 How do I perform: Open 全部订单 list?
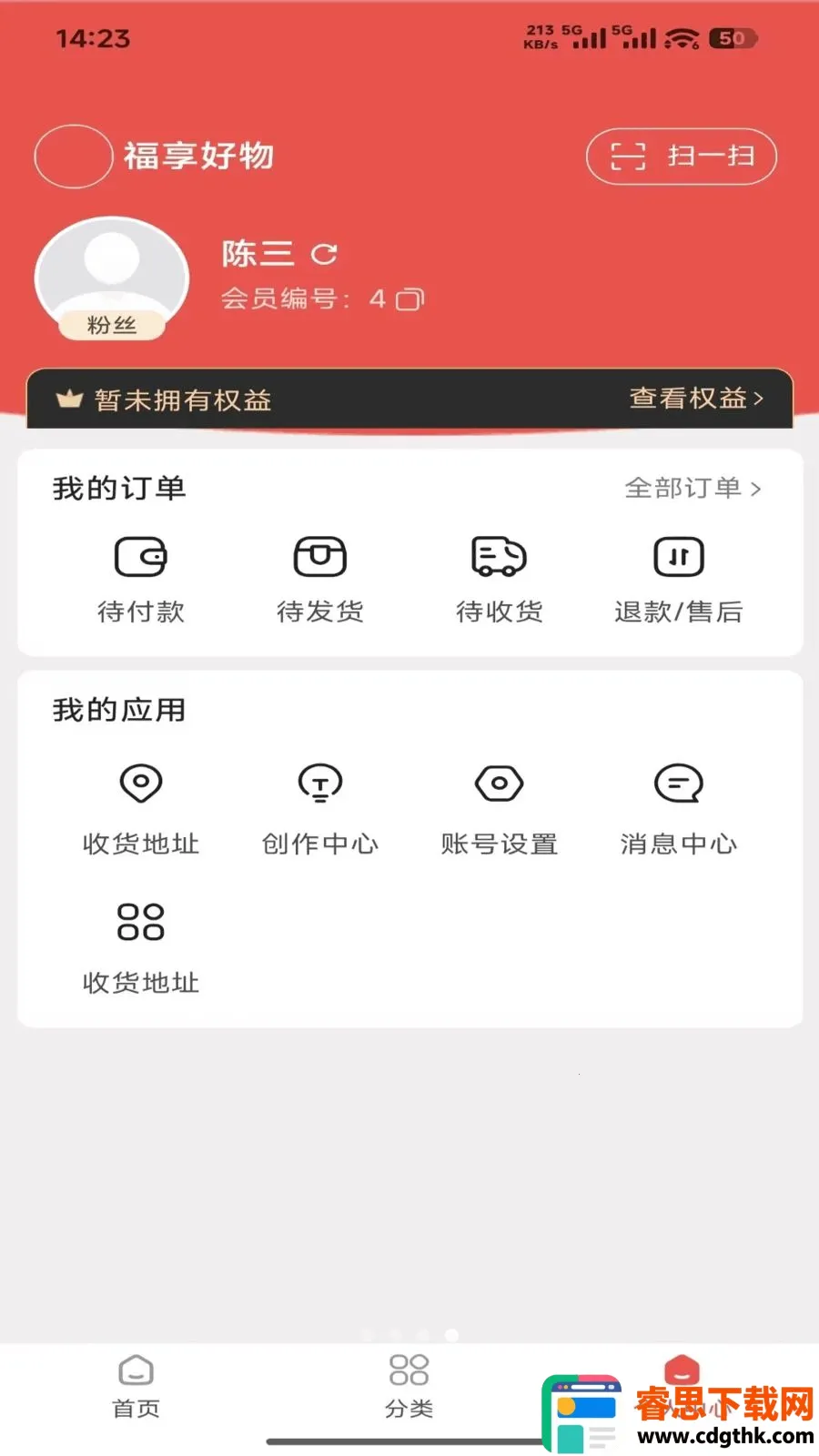click(x=693, y=489)
